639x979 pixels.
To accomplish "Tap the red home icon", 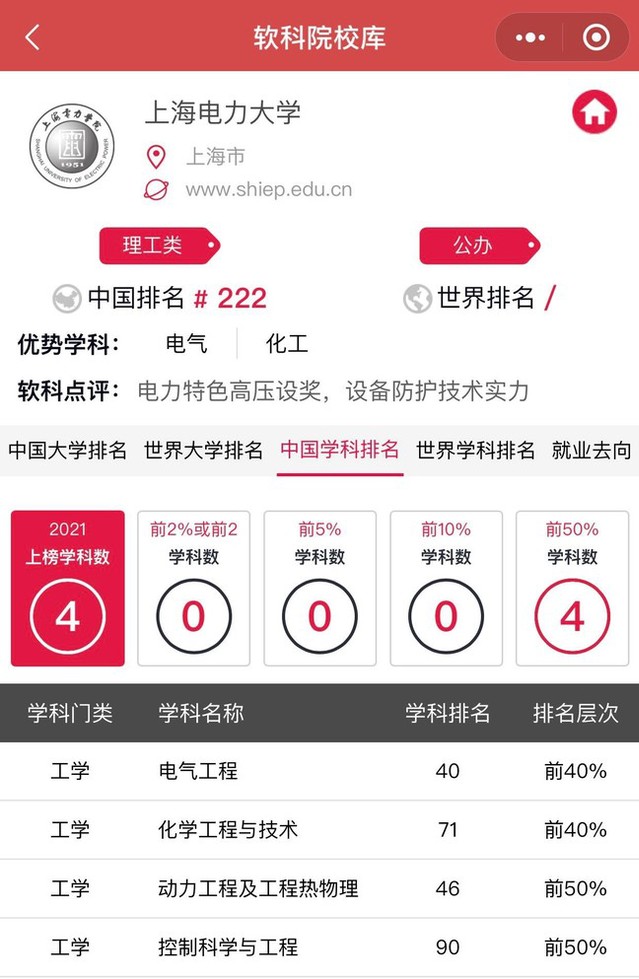I will pos(594,113).
